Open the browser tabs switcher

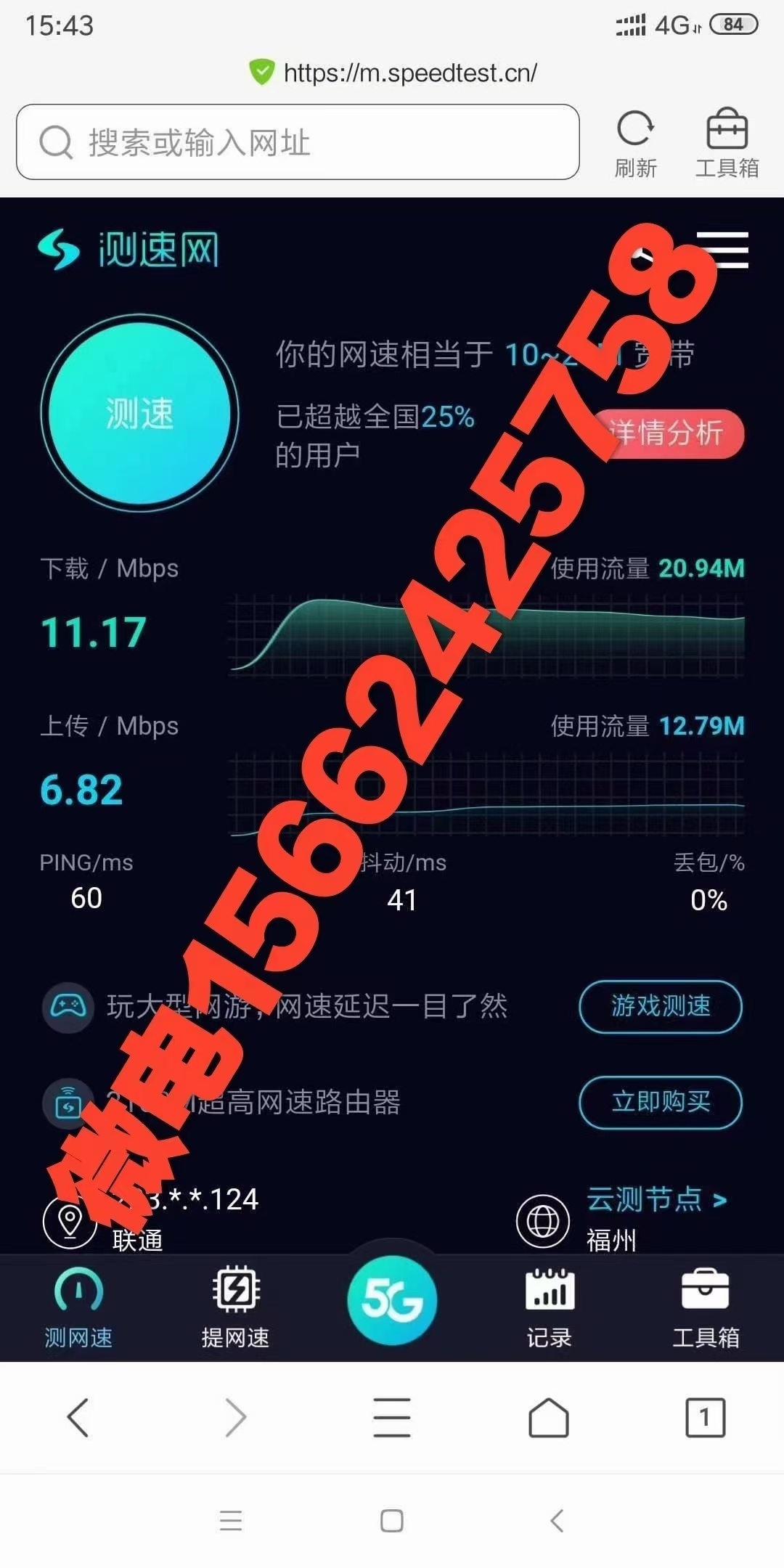tap(706, 1418)
